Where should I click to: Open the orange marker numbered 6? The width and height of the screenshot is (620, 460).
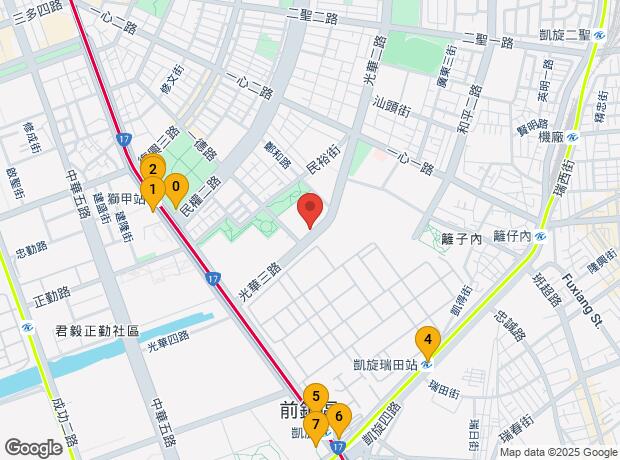click(x=339, y=417)
